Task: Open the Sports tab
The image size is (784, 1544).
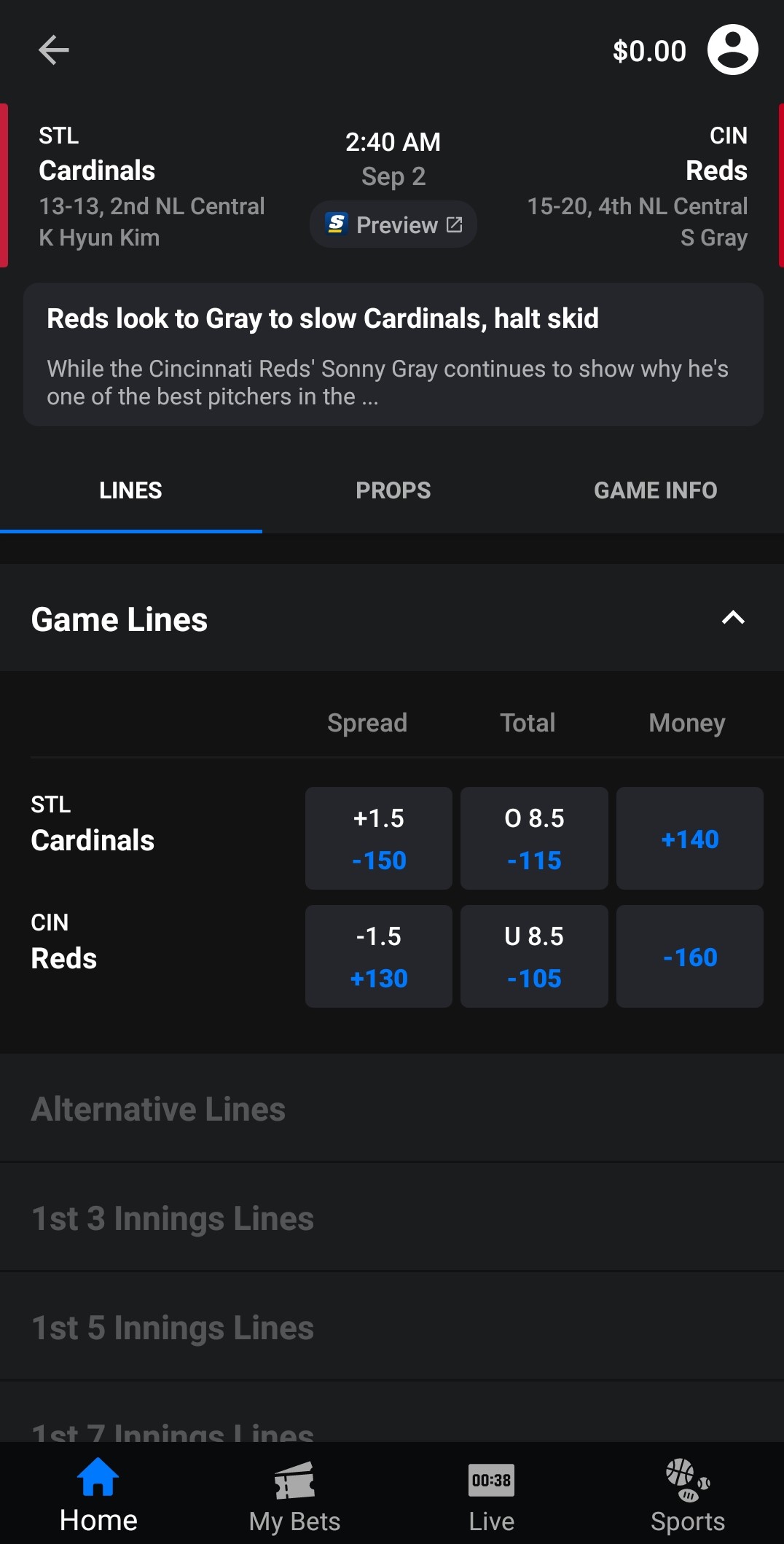Action: click(687, 1495)
